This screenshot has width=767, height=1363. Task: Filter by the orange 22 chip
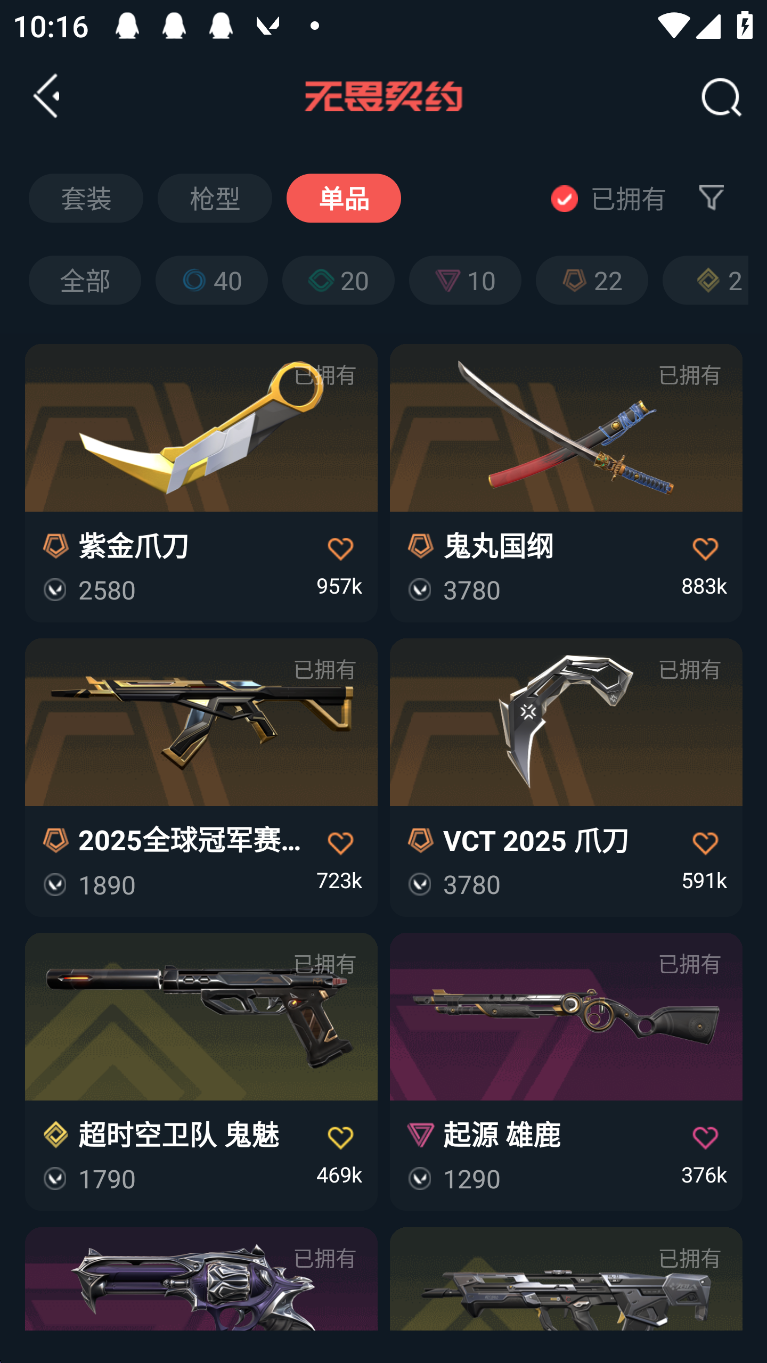pyautogui.click(x=592, y=280)
